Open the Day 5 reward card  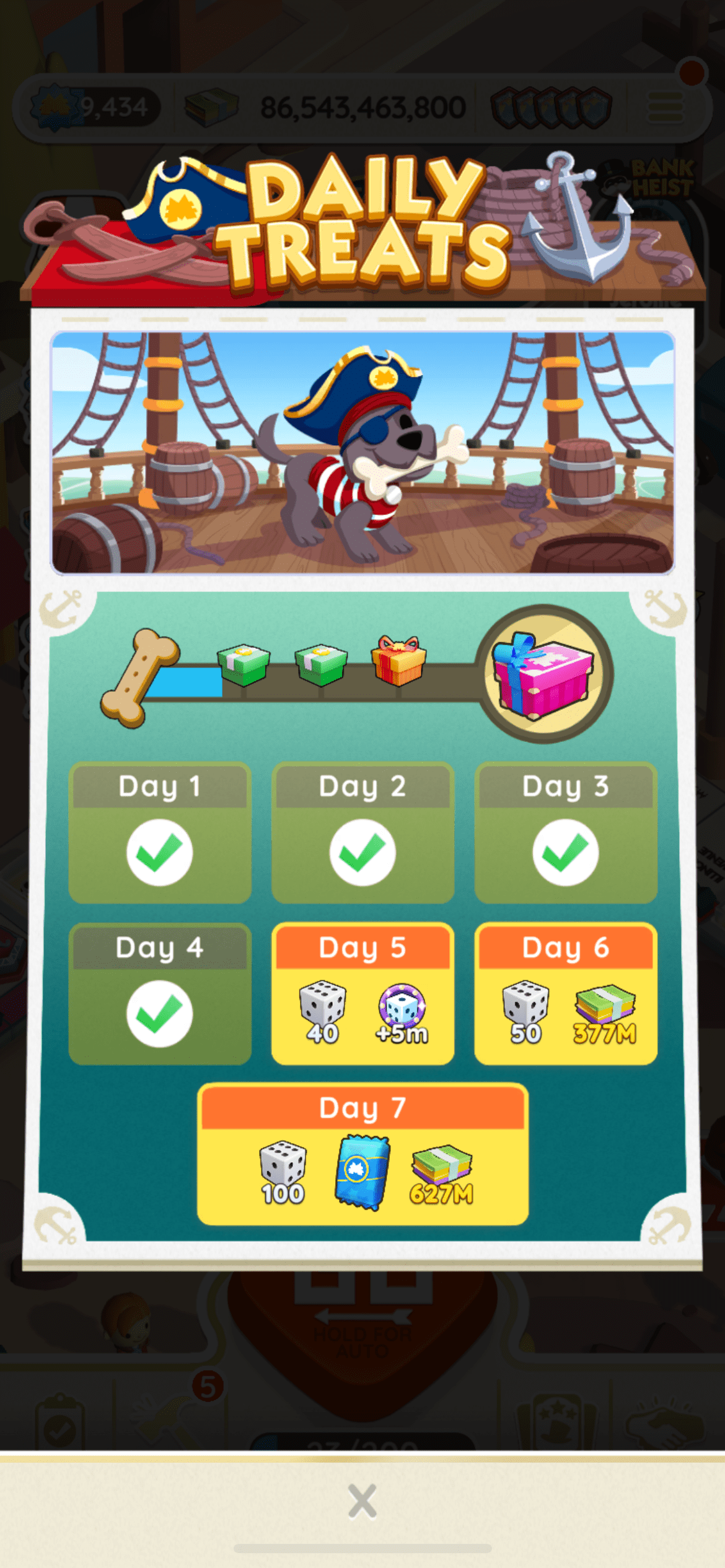pos(362,993)
